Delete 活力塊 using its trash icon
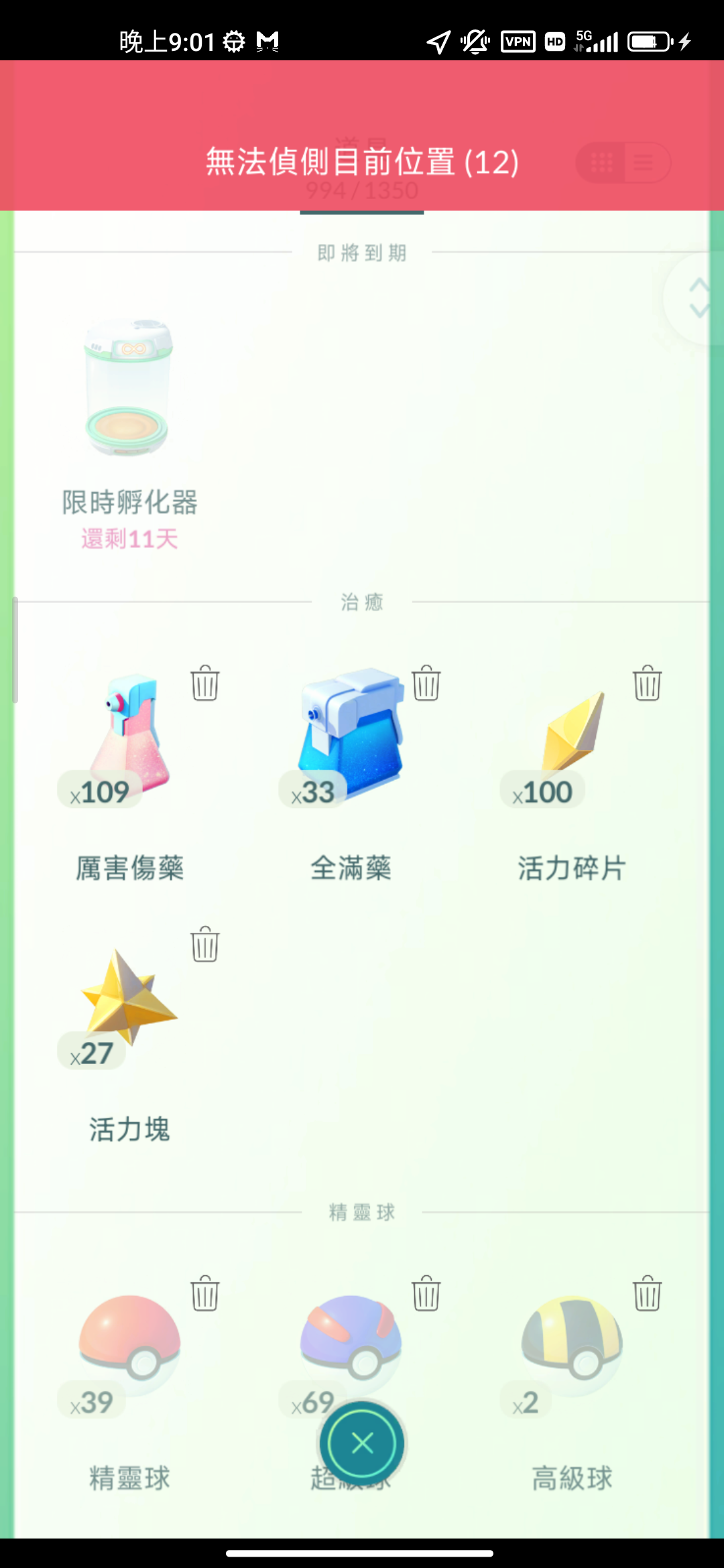This screenshot has height=1568, width=724. click(205, 944)
